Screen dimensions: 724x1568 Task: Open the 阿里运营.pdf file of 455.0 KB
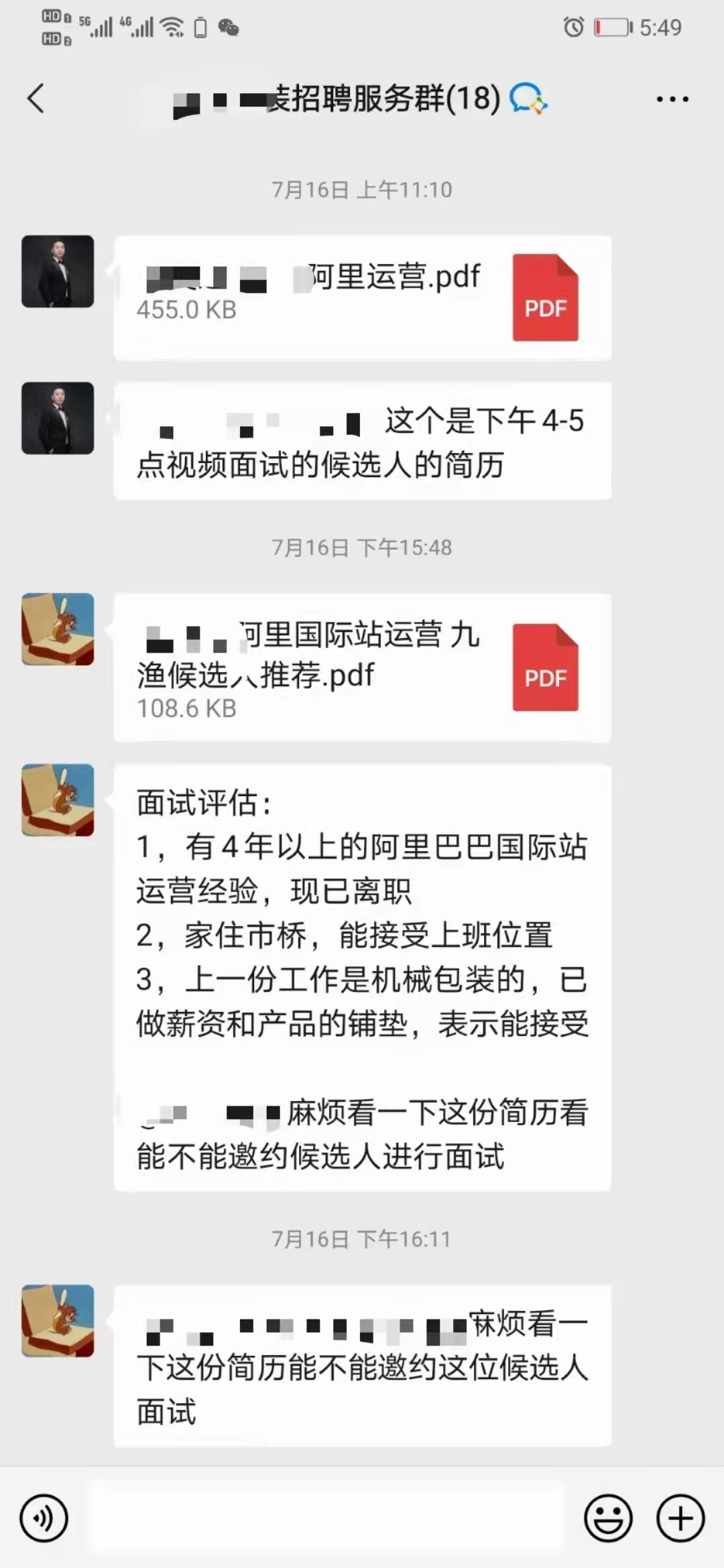click(362, 298)
